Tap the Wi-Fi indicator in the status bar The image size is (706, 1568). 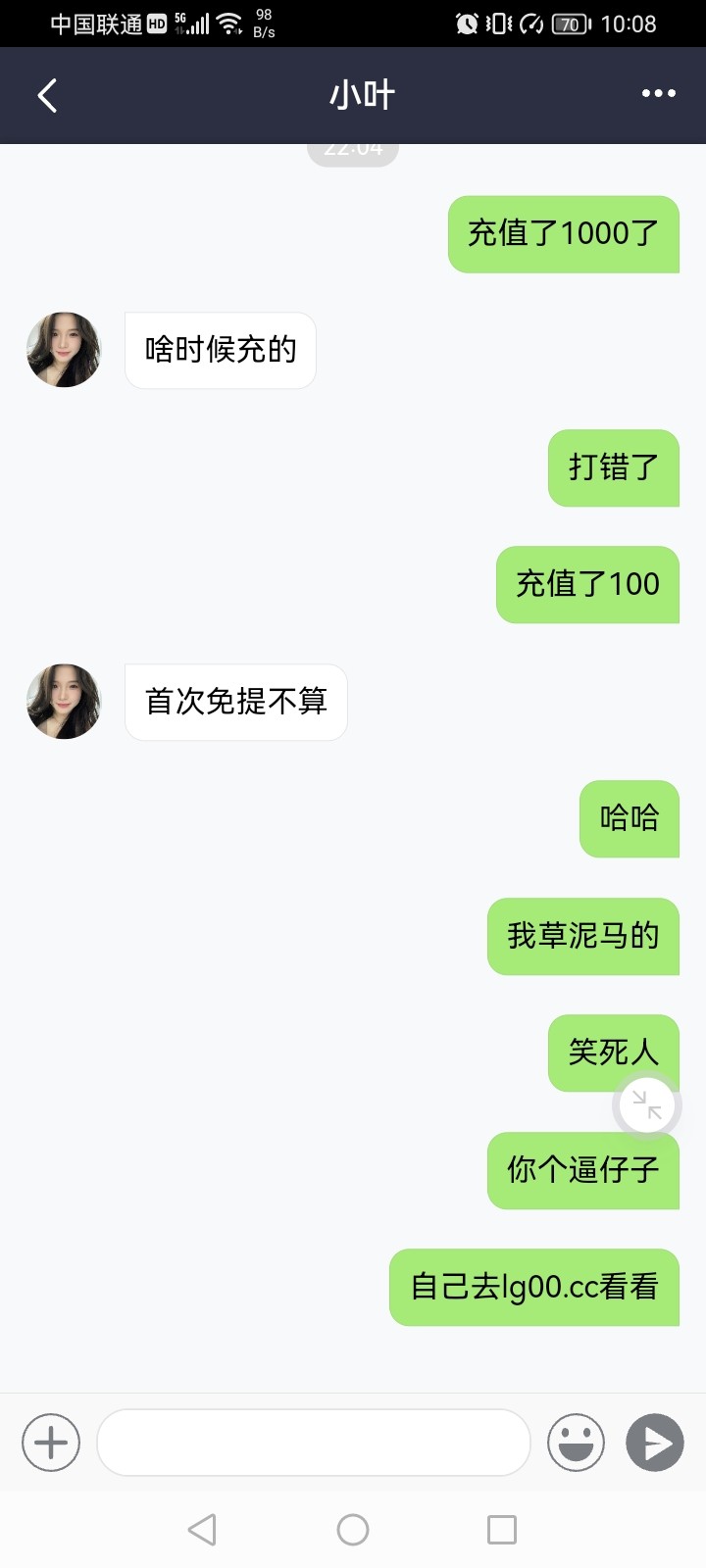227,24
